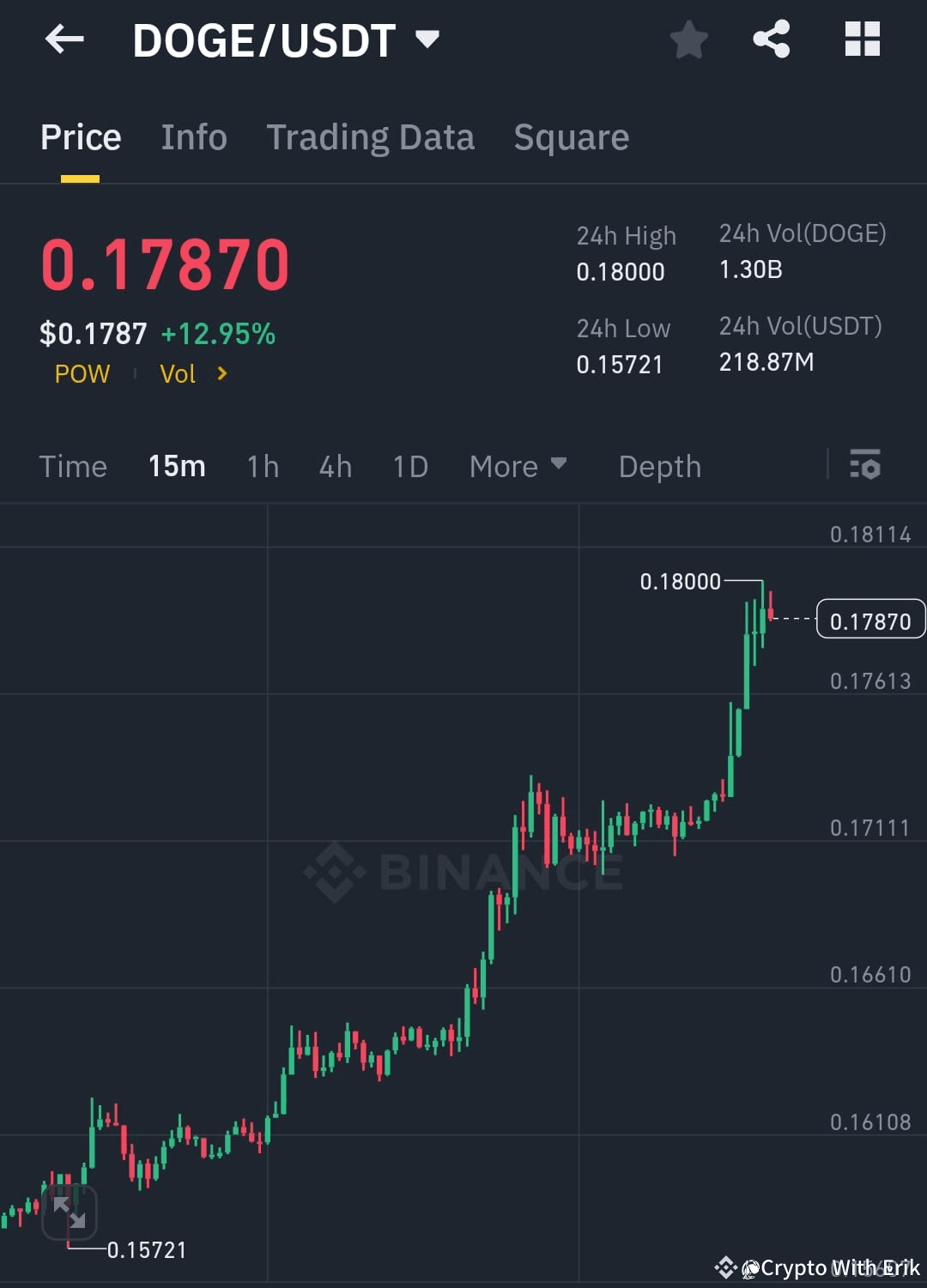Open the POW category tag
Viewport: 927px width, 1288px height.
[x=82, y=374]
